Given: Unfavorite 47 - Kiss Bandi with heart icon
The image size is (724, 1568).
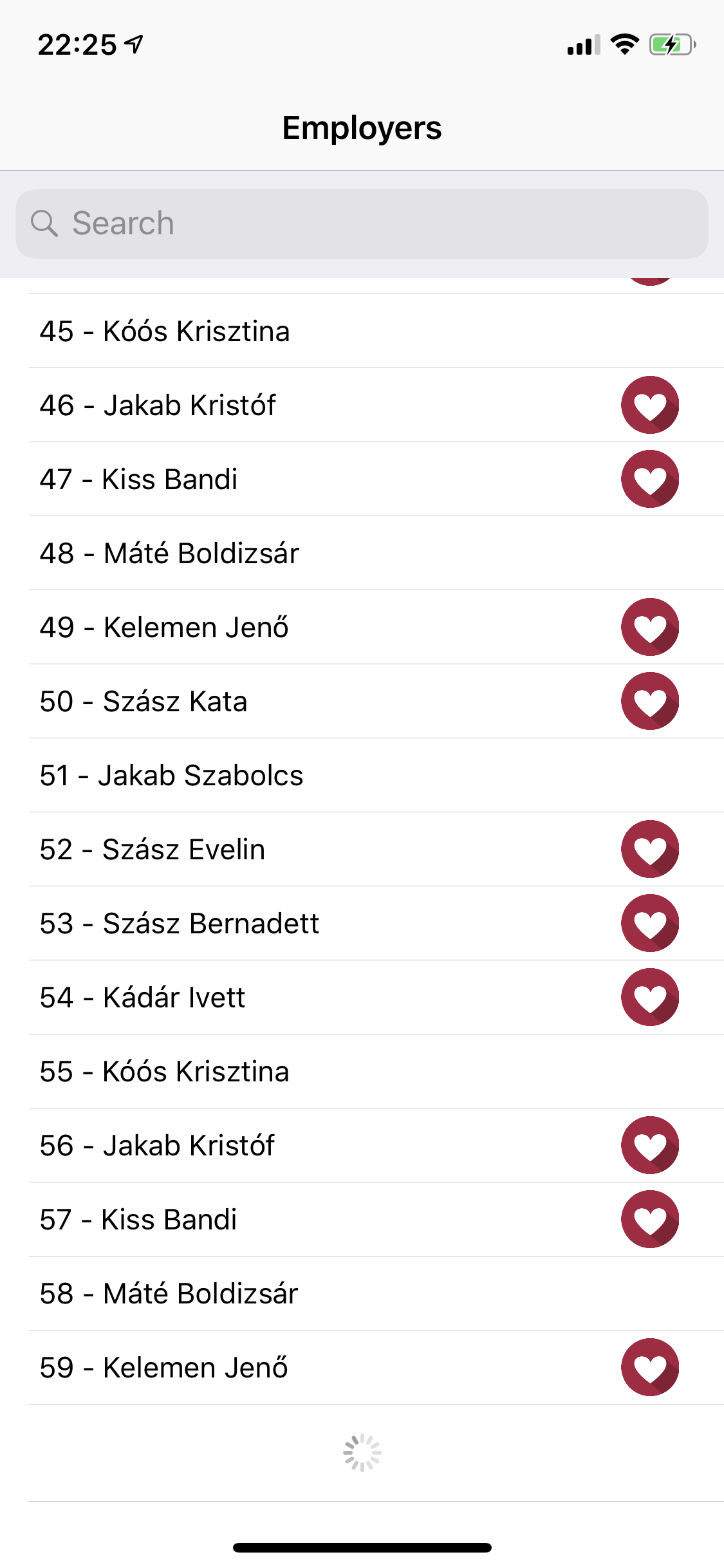Looking at the screenshot, I should click(x=650, y=479).
